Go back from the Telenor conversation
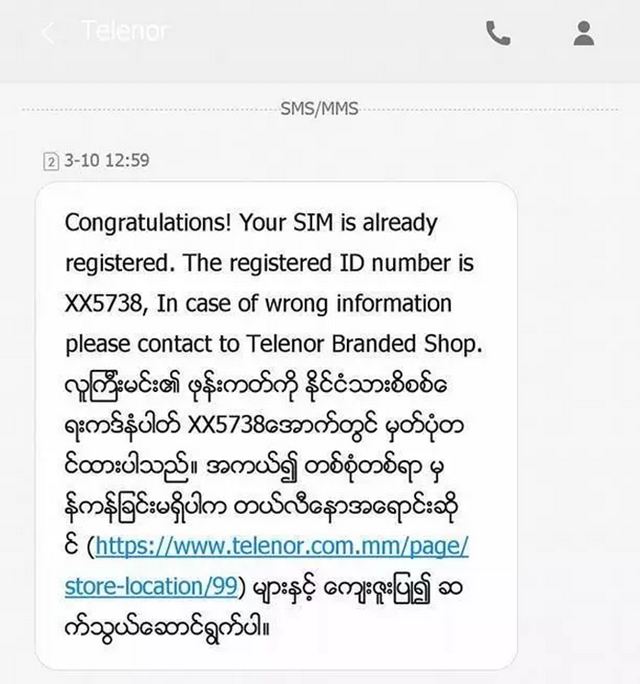This screenshot has width=640, height=684. pos(49,33)
